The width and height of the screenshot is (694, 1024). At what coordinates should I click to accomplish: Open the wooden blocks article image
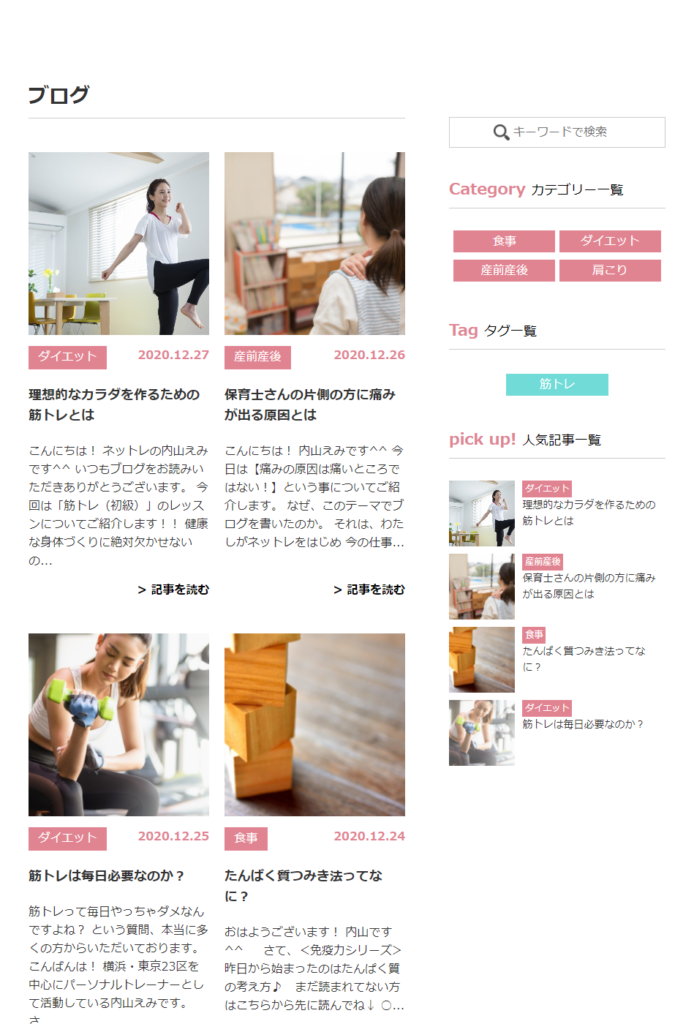click(314, 724)
